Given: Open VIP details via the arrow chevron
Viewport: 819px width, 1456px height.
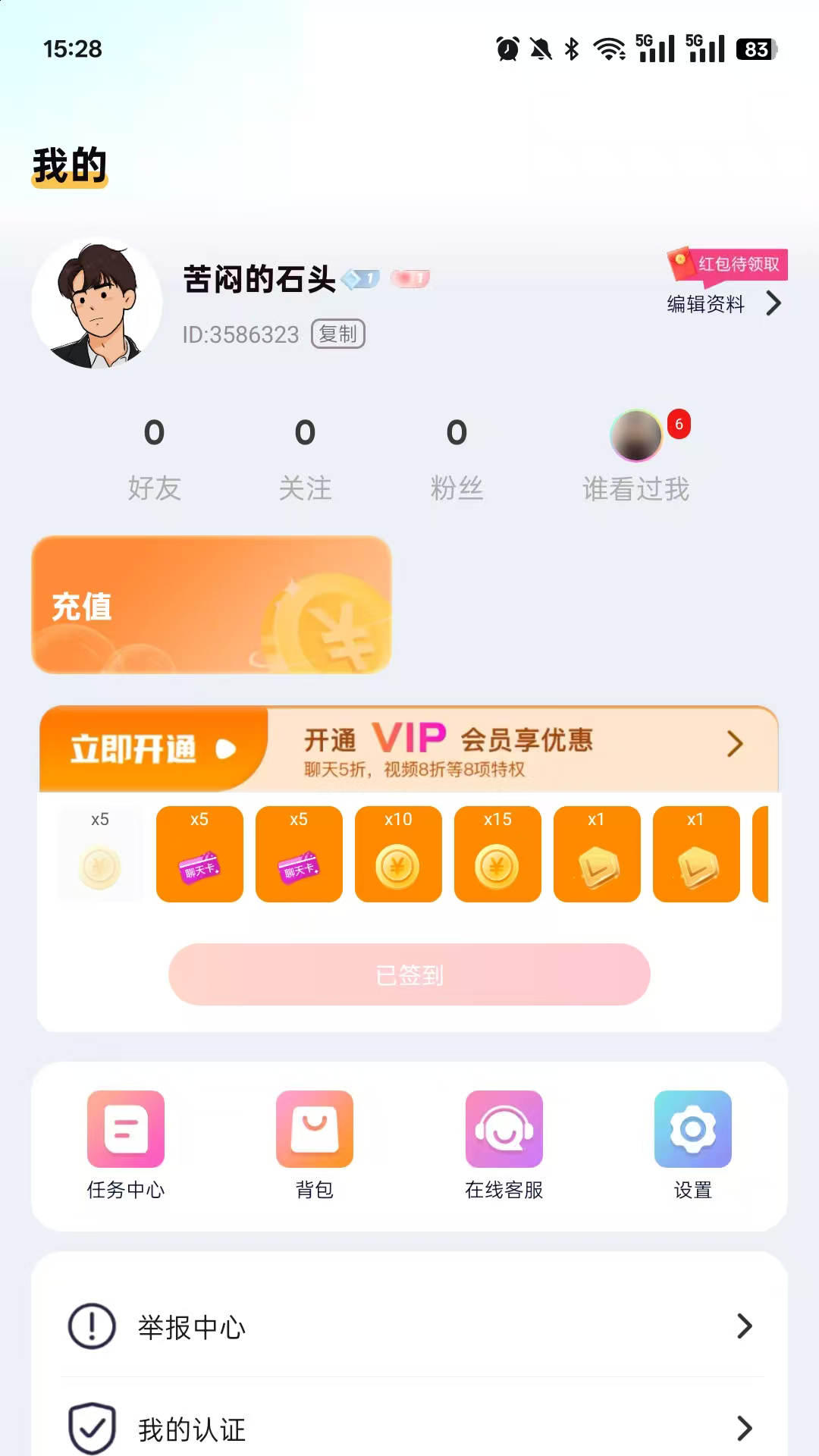Looking at the screenshot, I should click(x=733, y=744).
